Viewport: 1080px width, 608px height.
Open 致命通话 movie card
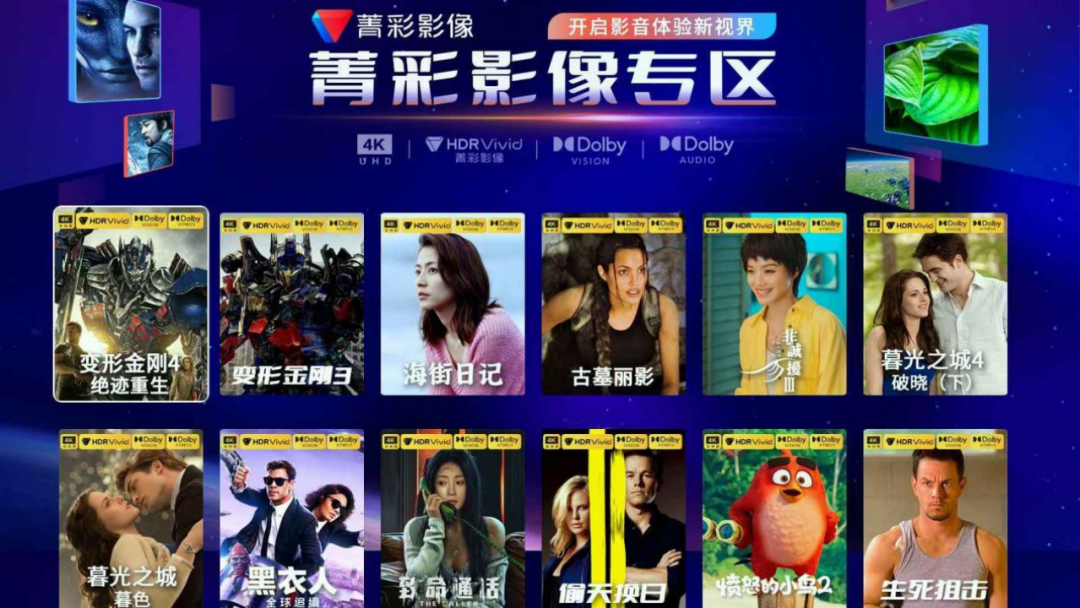[452, 520]
